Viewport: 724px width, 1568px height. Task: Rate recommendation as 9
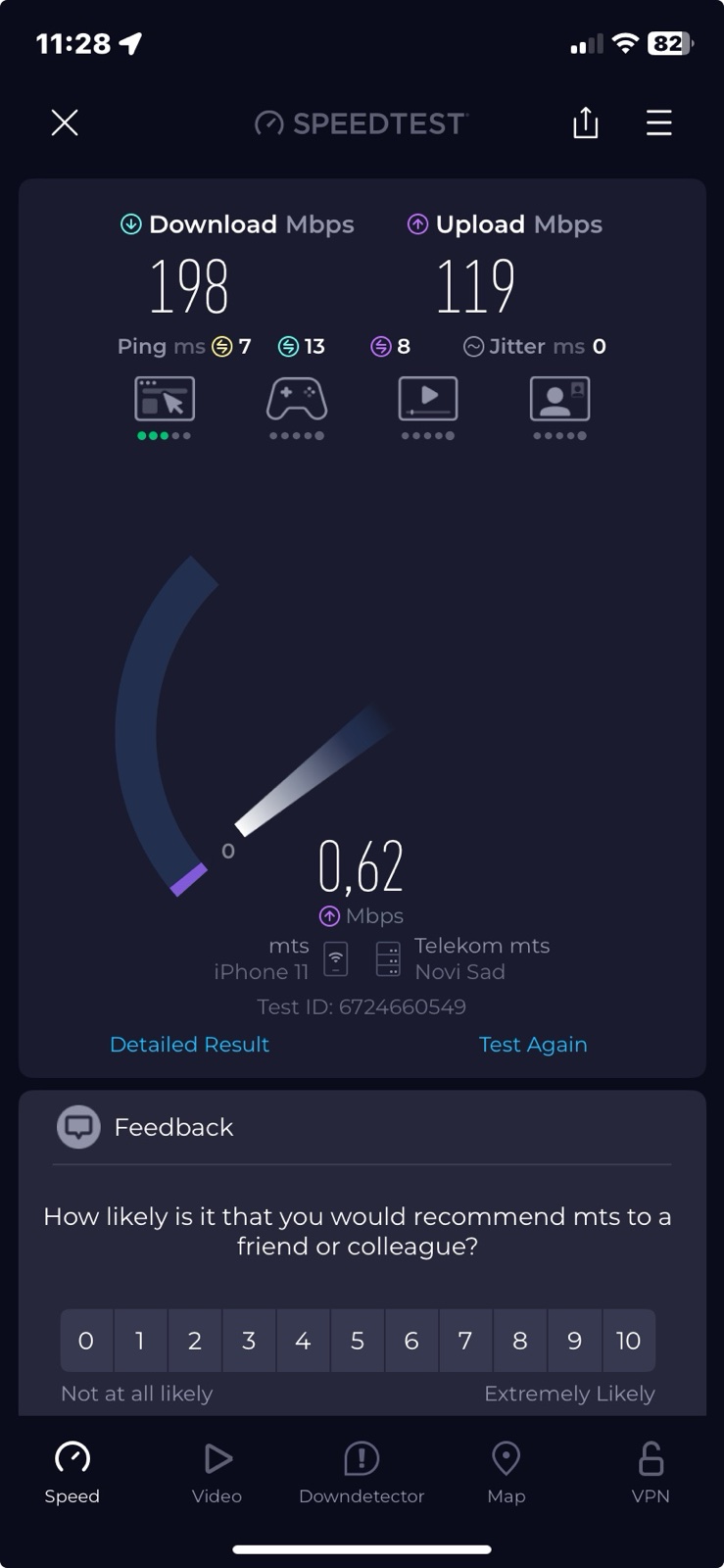(574, 1340)
